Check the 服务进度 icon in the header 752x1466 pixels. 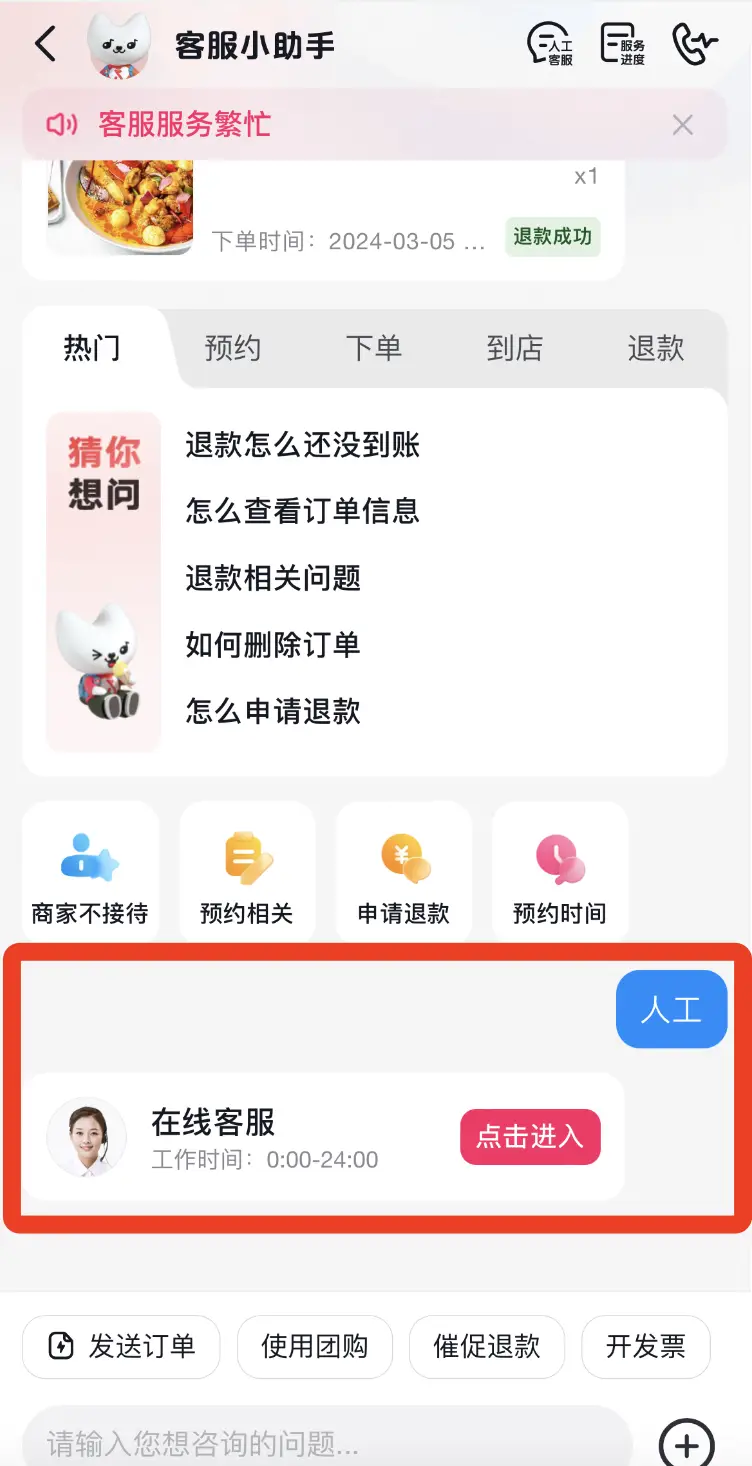tap(622, 42)
